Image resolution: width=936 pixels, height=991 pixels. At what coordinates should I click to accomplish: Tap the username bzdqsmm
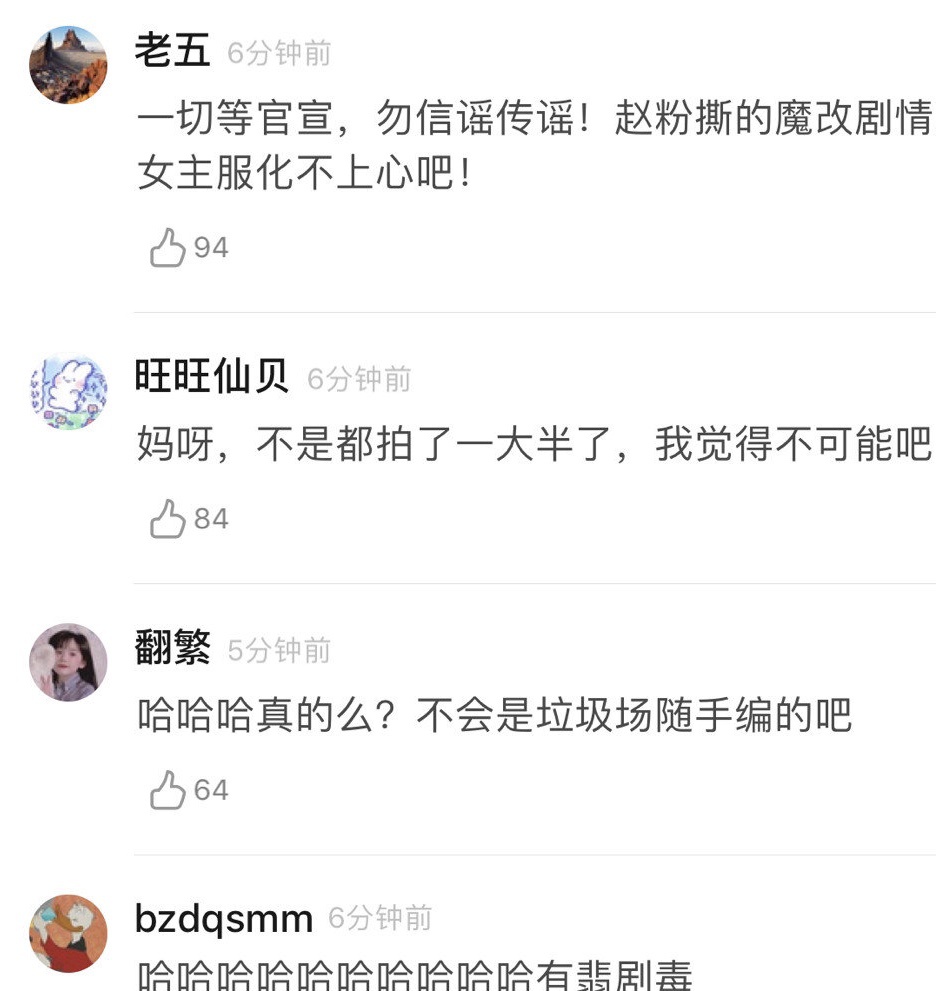click(223, 918)
